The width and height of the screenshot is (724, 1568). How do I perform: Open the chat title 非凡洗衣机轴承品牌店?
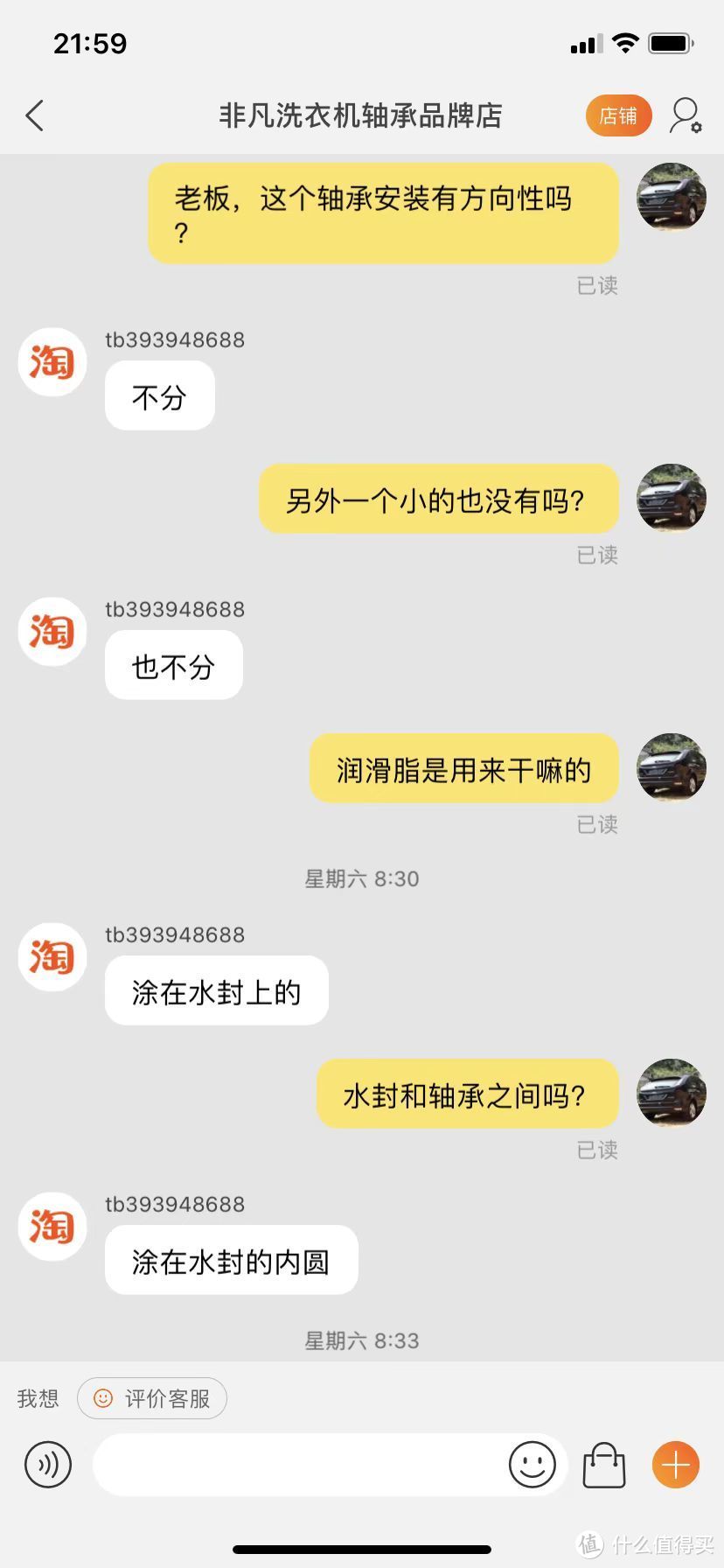tap(361, 115)
